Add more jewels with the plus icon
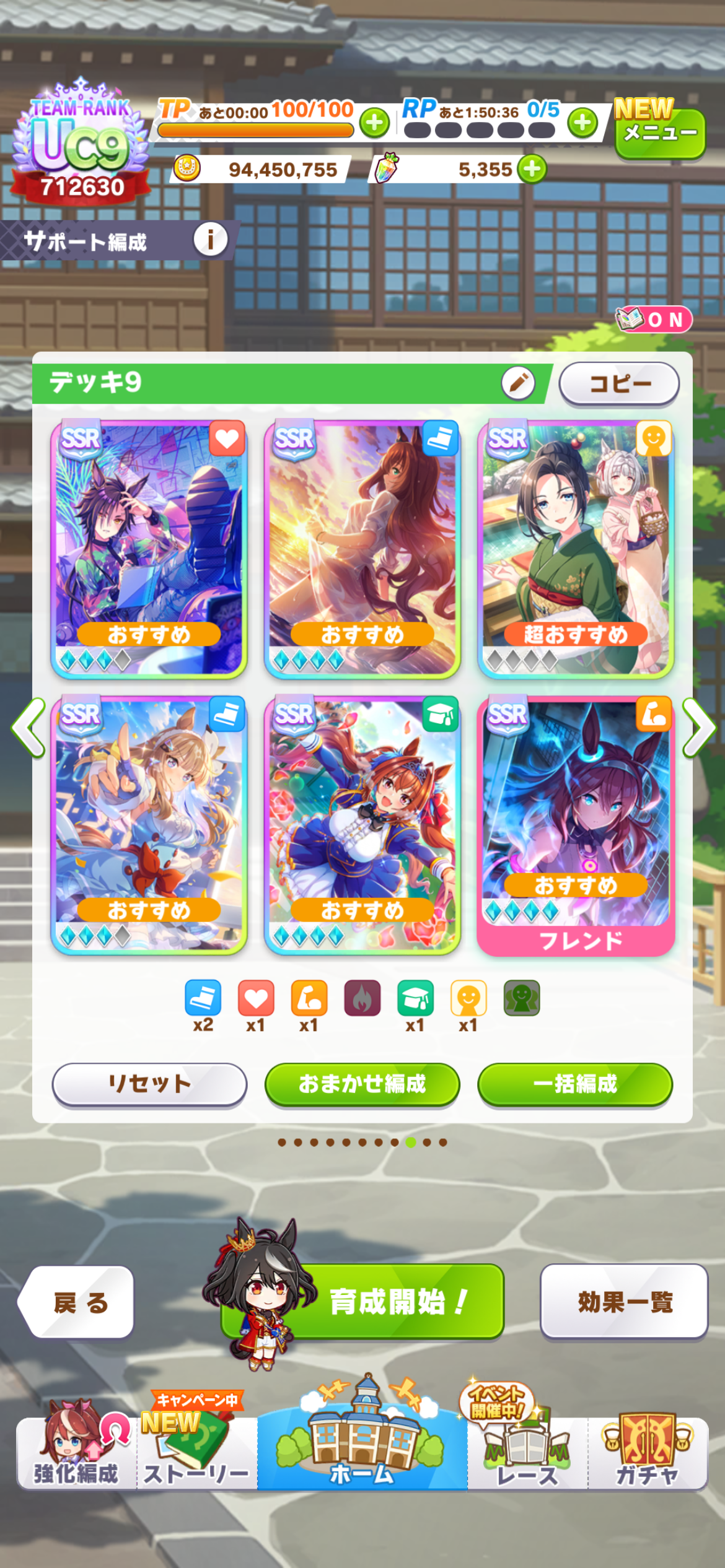Image resolution: width=725 pixels, height=1568 pixels. point(532,168)
